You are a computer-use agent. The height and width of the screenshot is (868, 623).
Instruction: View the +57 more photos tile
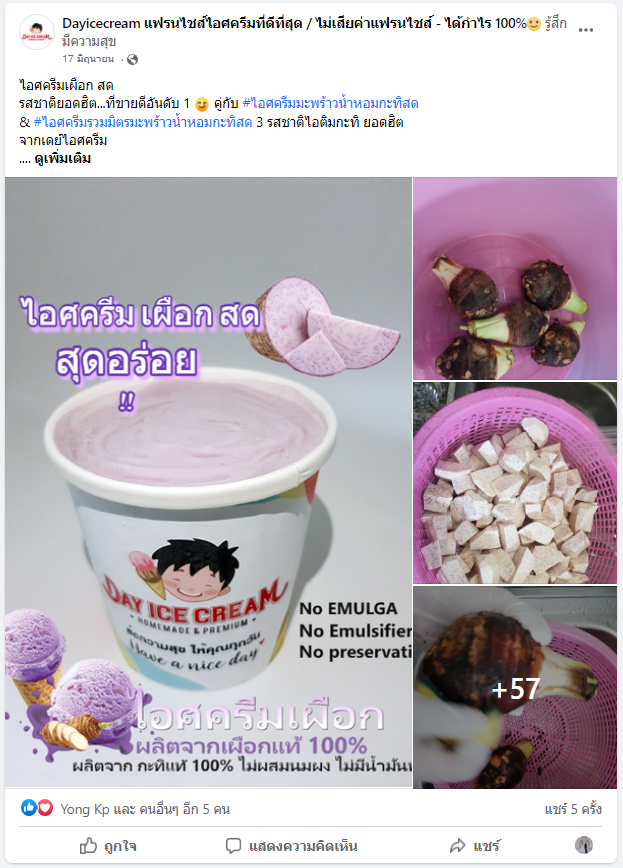516,688
